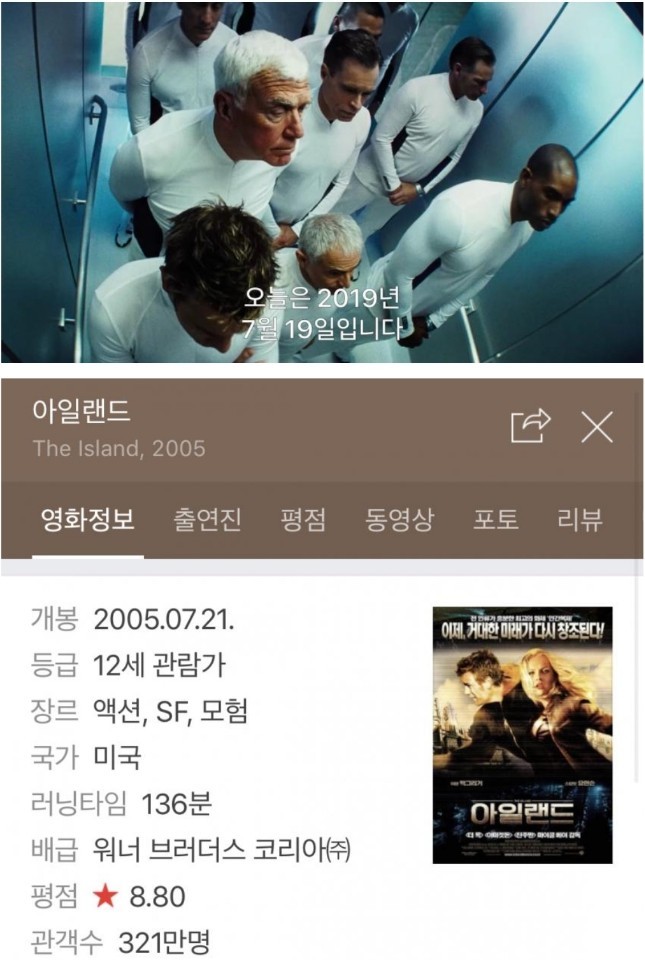Share the movie info for 아일랜드
The width and height of the screenshot is (645, 960).
coord(530,427)
